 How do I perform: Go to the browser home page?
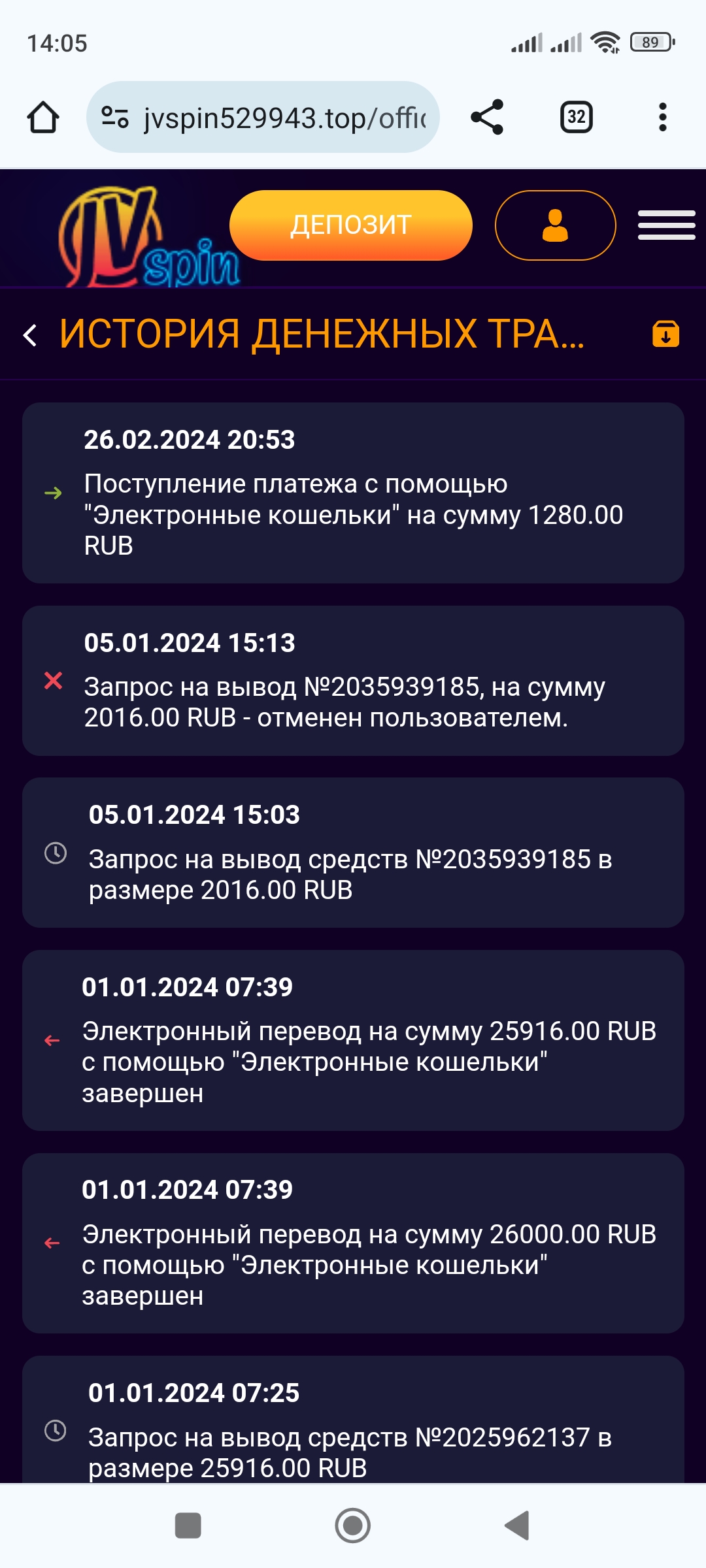43,118
